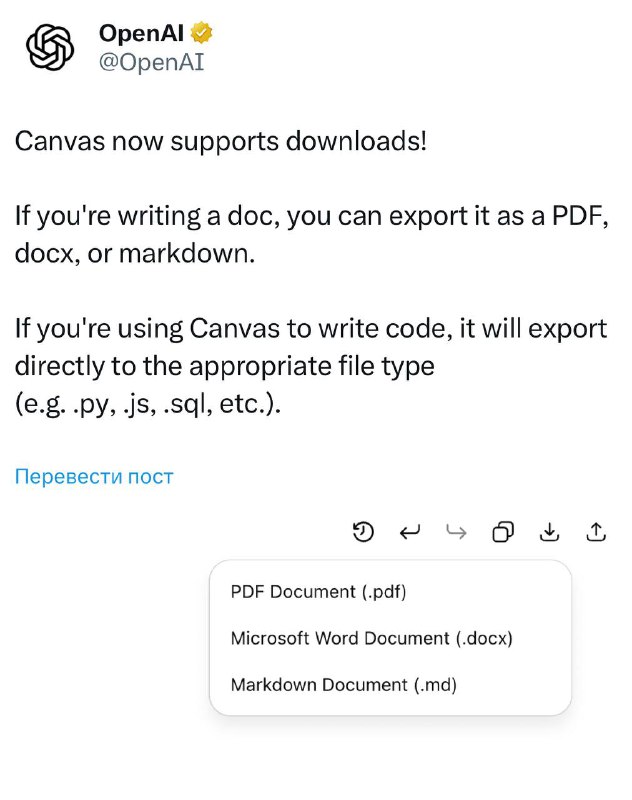Tap "Перевести пост" to translate the post
The image size is (632, 800).
[94, 476]
